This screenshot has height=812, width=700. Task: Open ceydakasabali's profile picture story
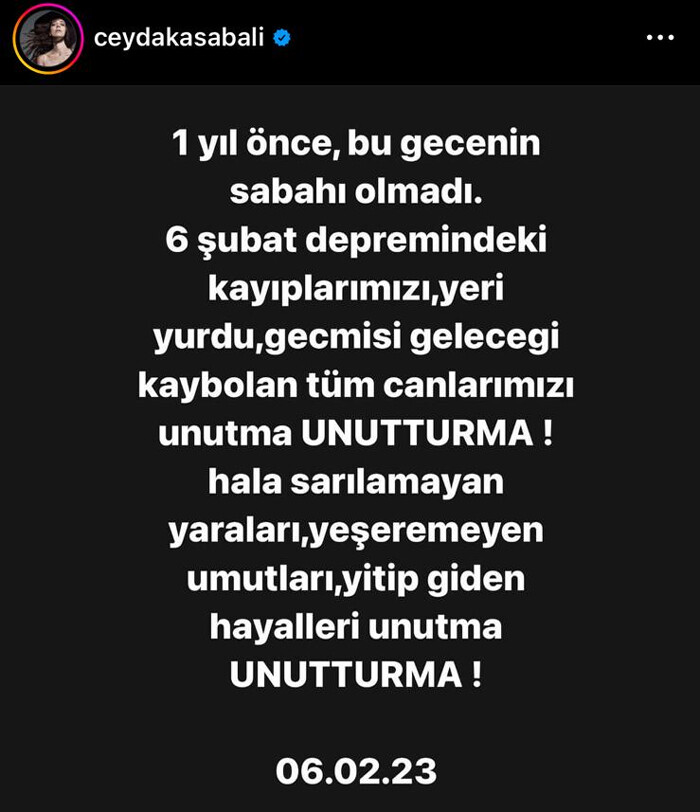click(45, 38)
